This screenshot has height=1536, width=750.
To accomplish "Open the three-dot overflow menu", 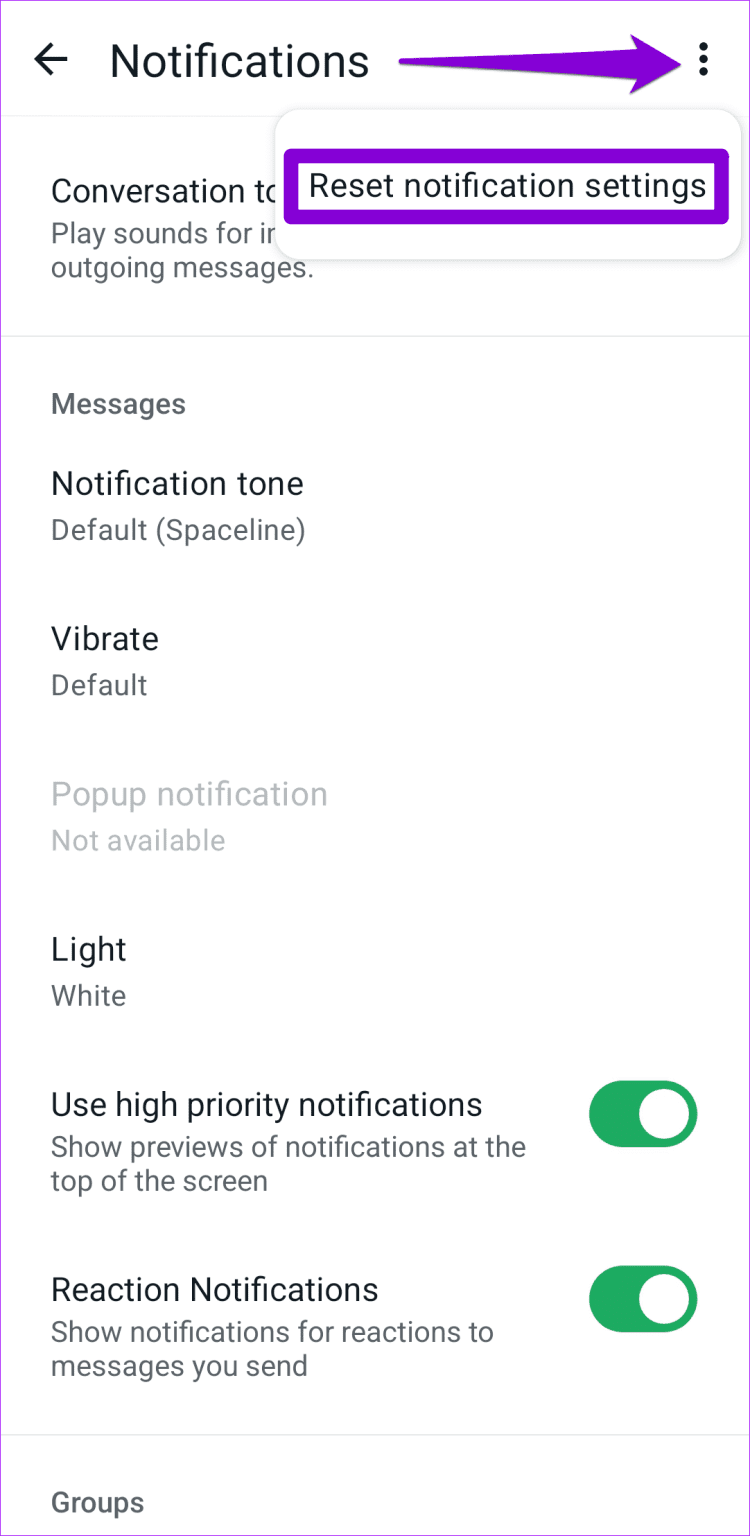I will [x=703, y=60].
